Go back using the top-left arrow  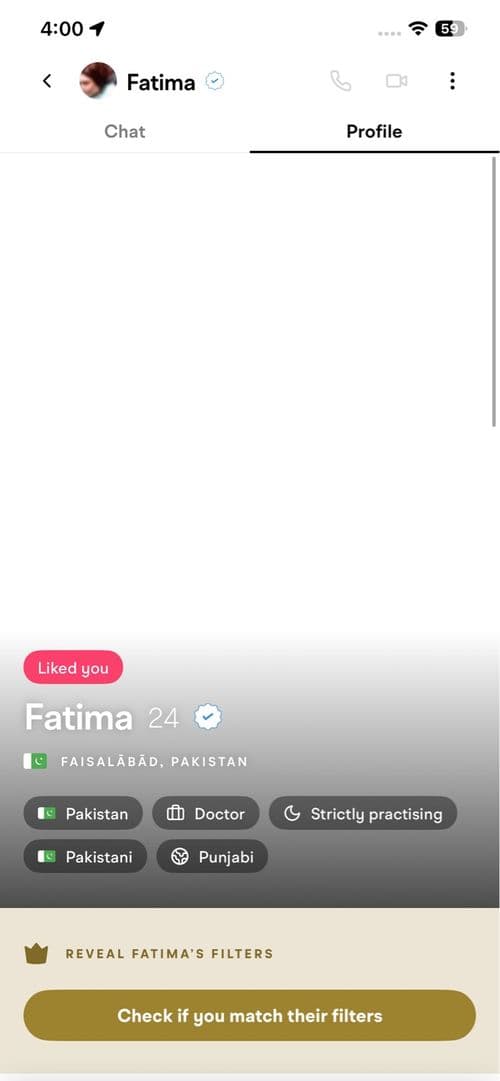point(47,81)
